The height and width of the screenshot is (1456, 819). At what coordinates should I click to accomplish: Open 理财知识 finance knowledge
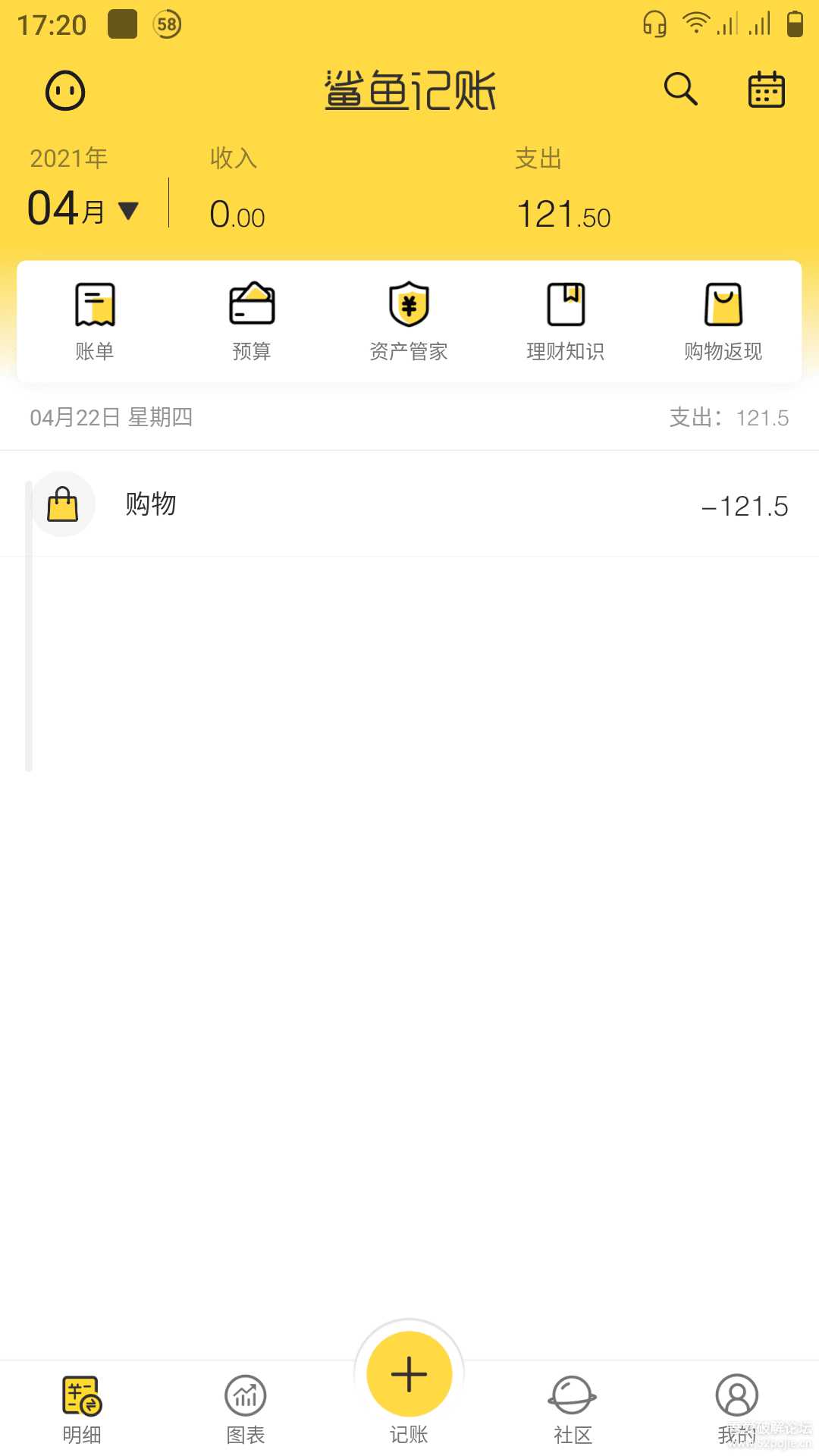pyautogui.click(x=566, y=321)
